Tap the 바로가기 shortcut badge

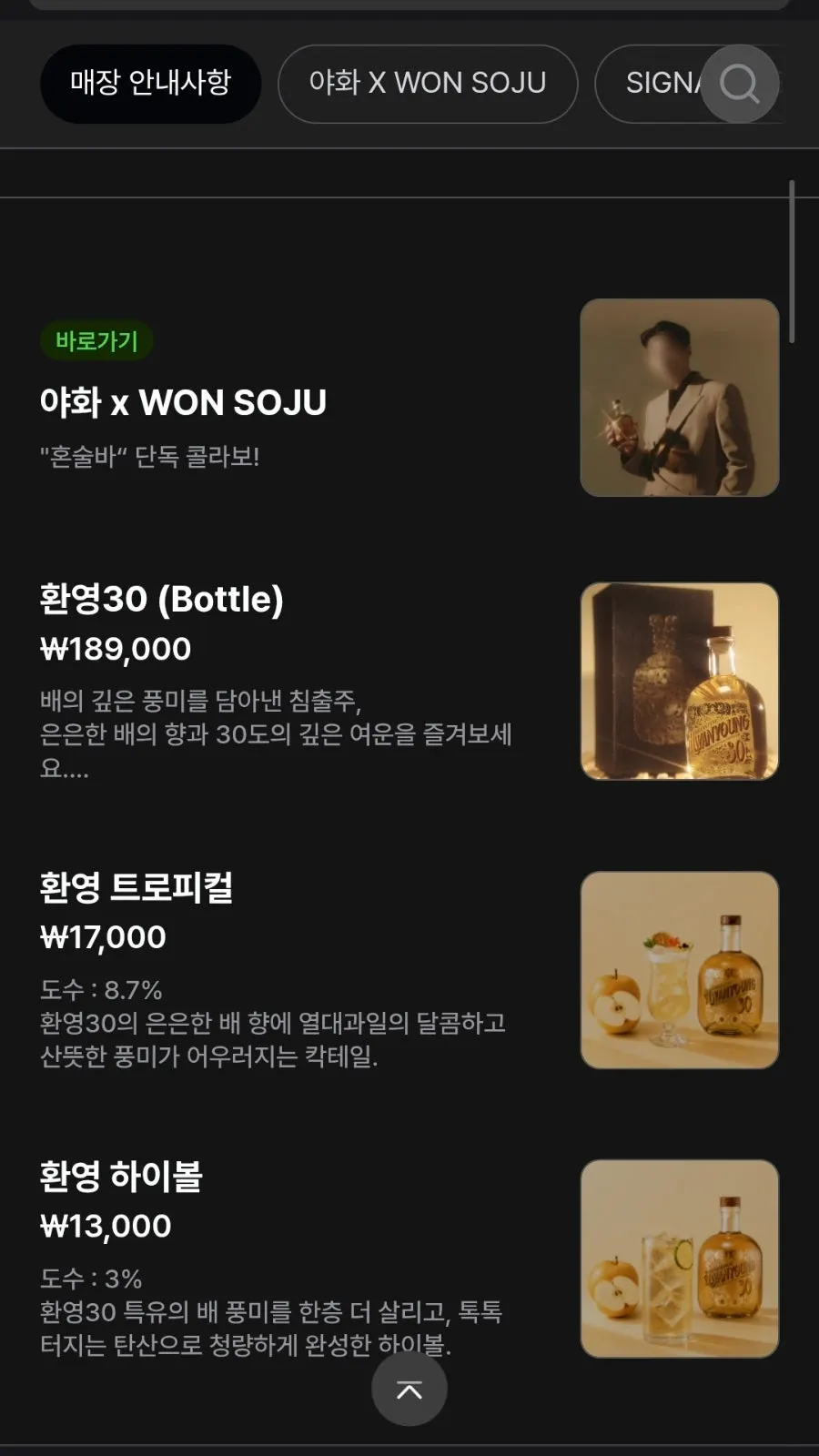click(x=96, y=341)
